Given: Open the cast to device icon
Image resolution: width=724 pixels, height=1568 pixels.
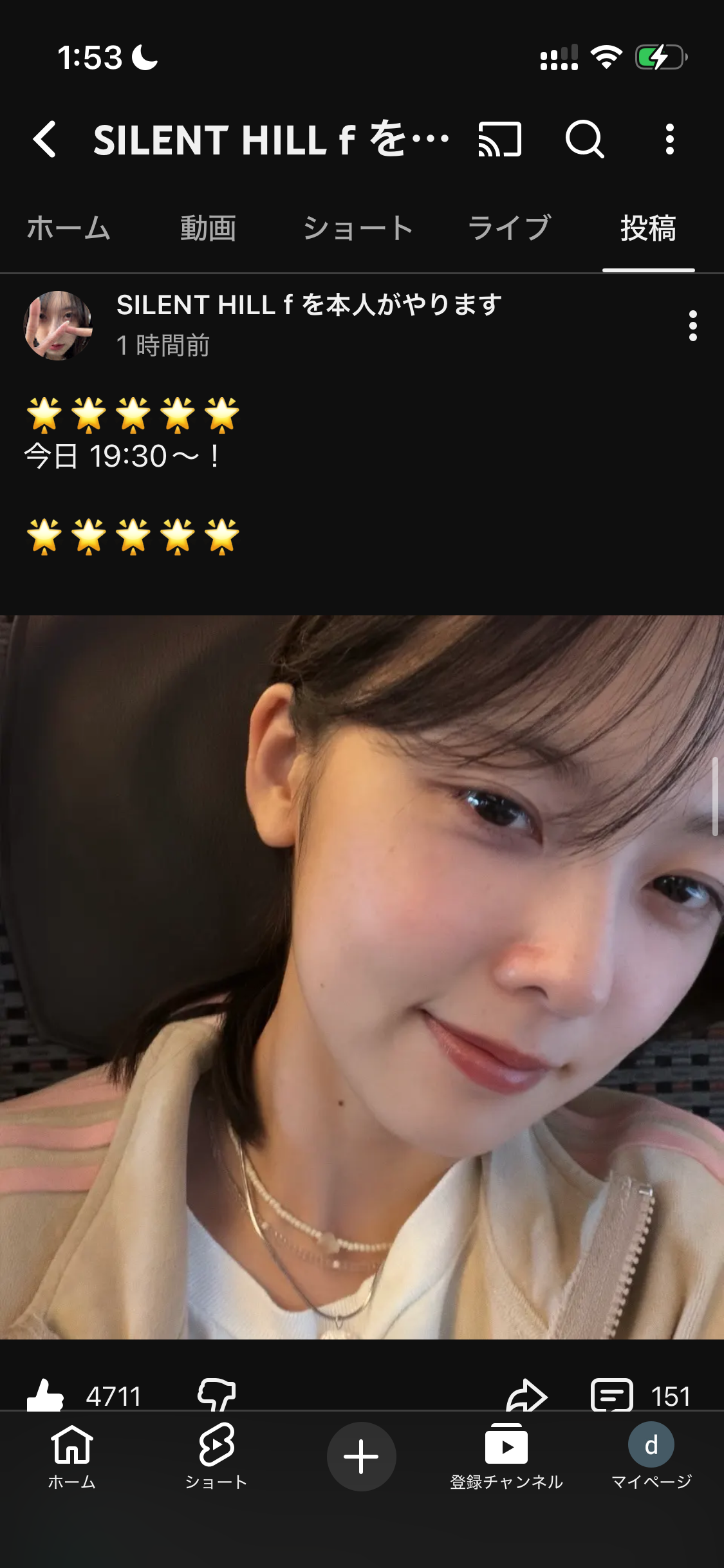Looking at the screenshot, I should (x=499, y=139).
